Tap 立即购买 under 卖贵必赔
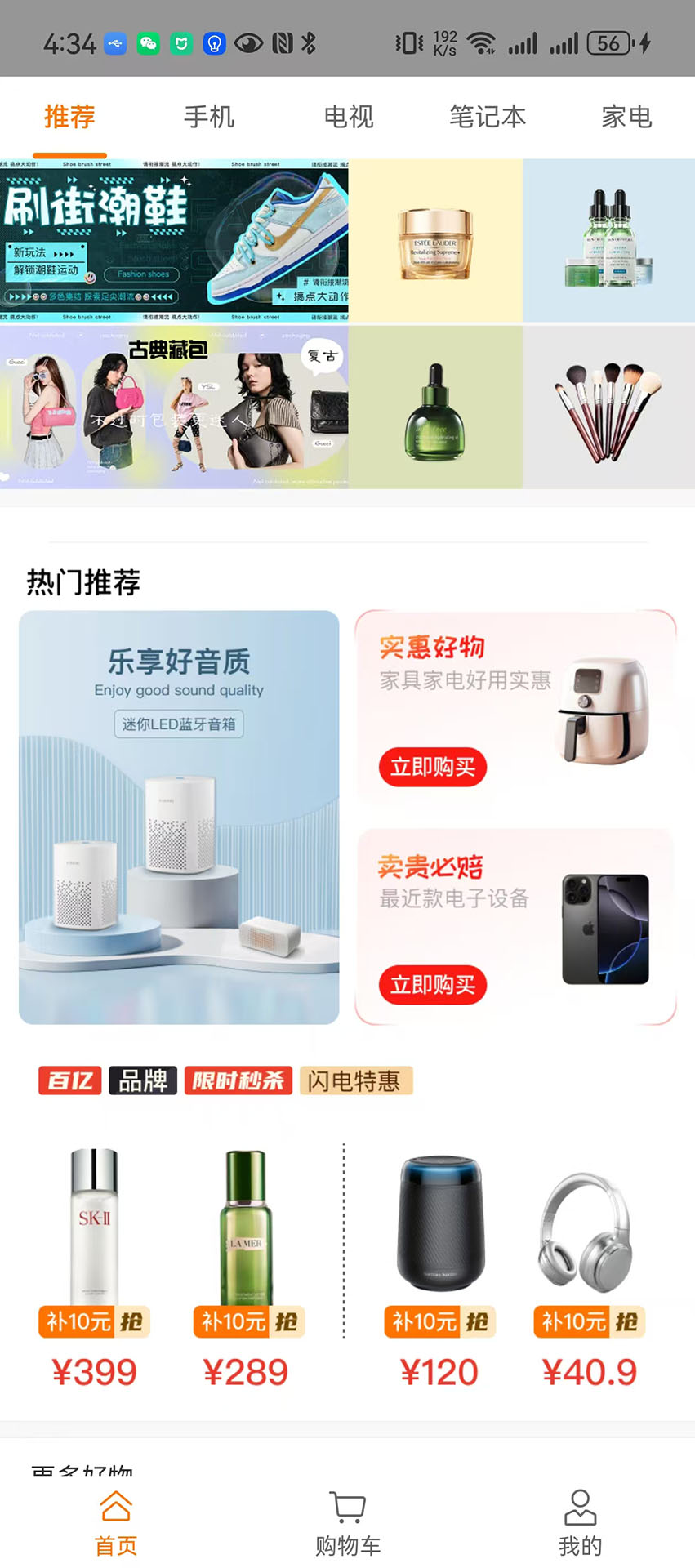The image size is (695, 1568). coord(432,984)
